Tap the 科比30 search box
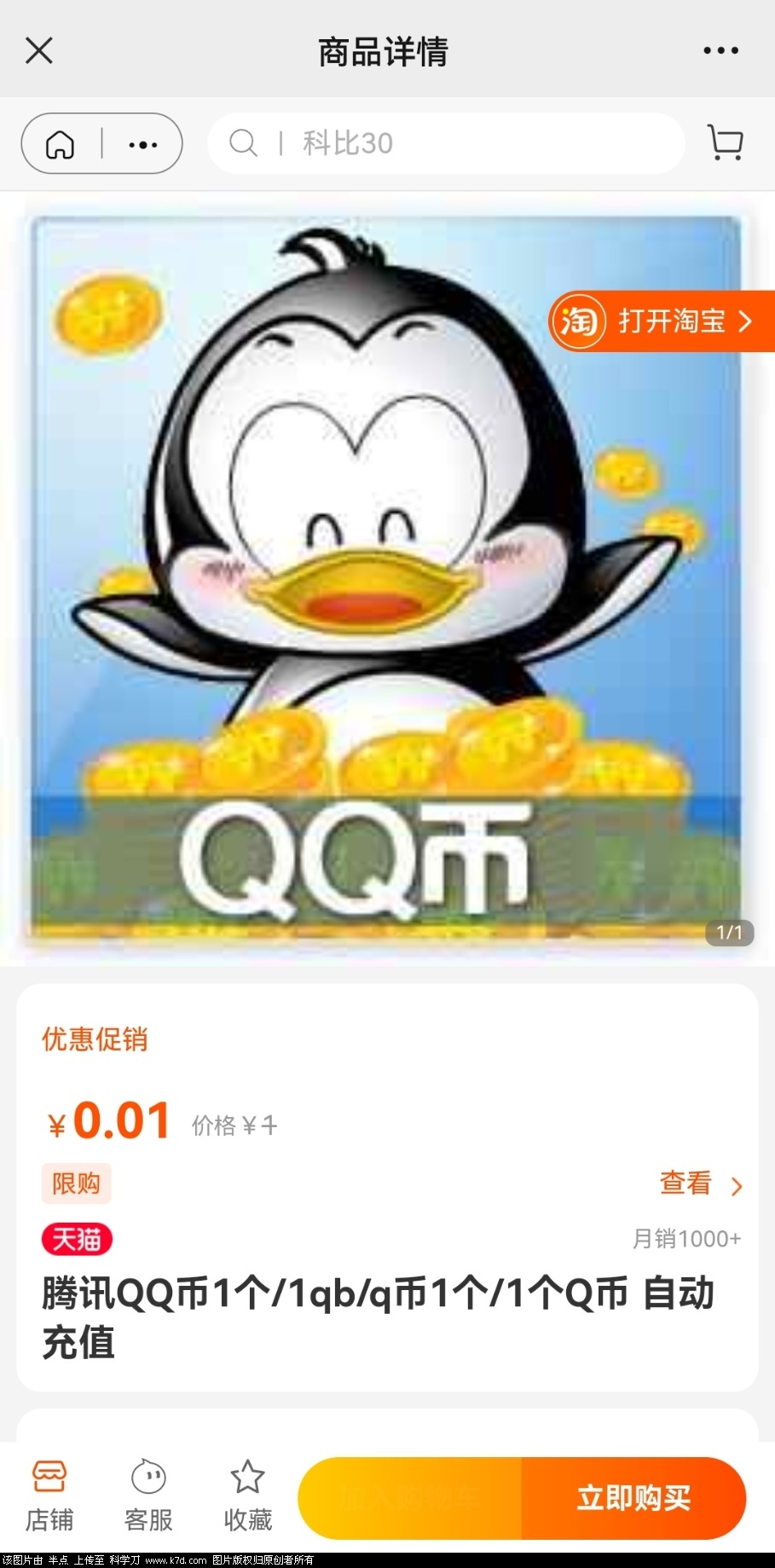 [x=446, y=143]
